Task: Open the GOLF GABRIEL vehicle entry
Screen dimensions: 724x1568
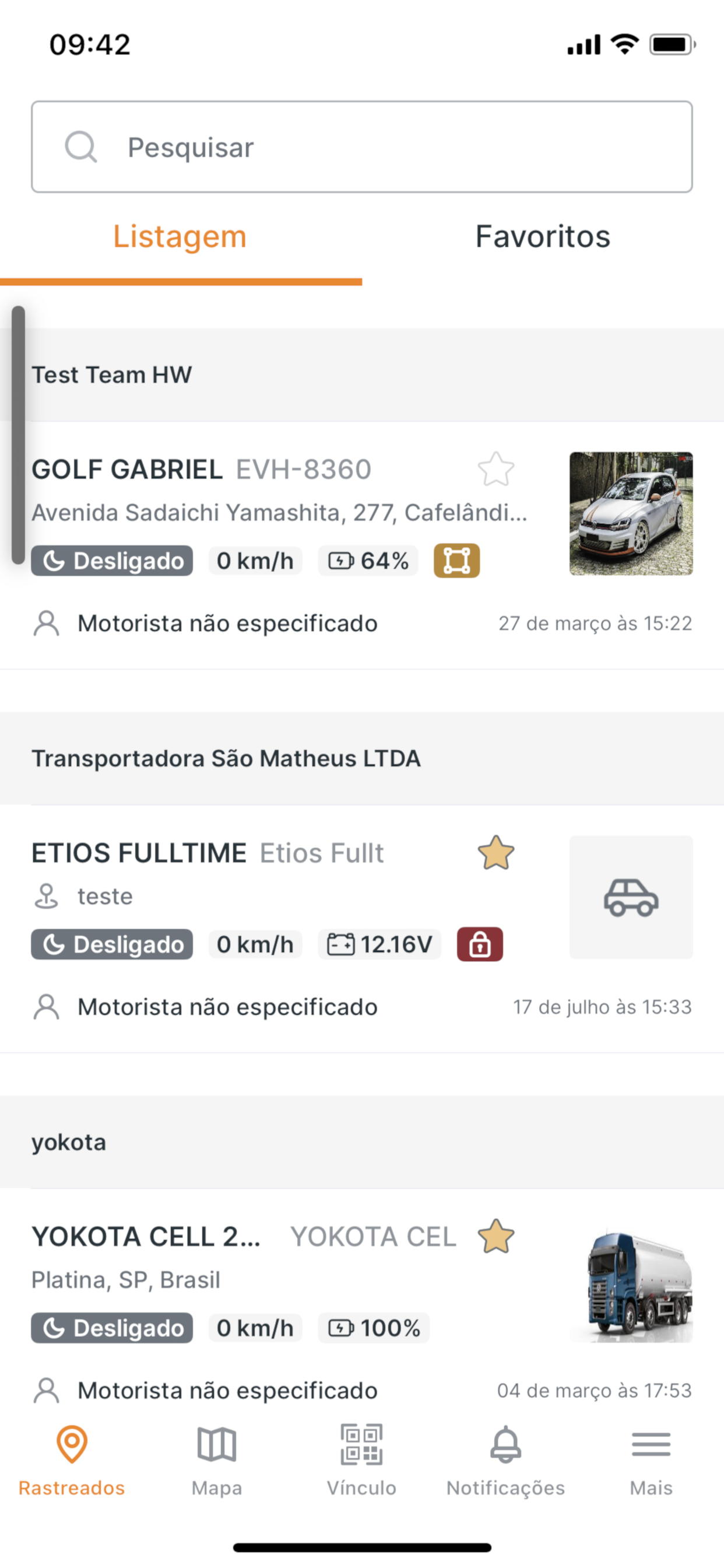Action: (x=362, y=545)
